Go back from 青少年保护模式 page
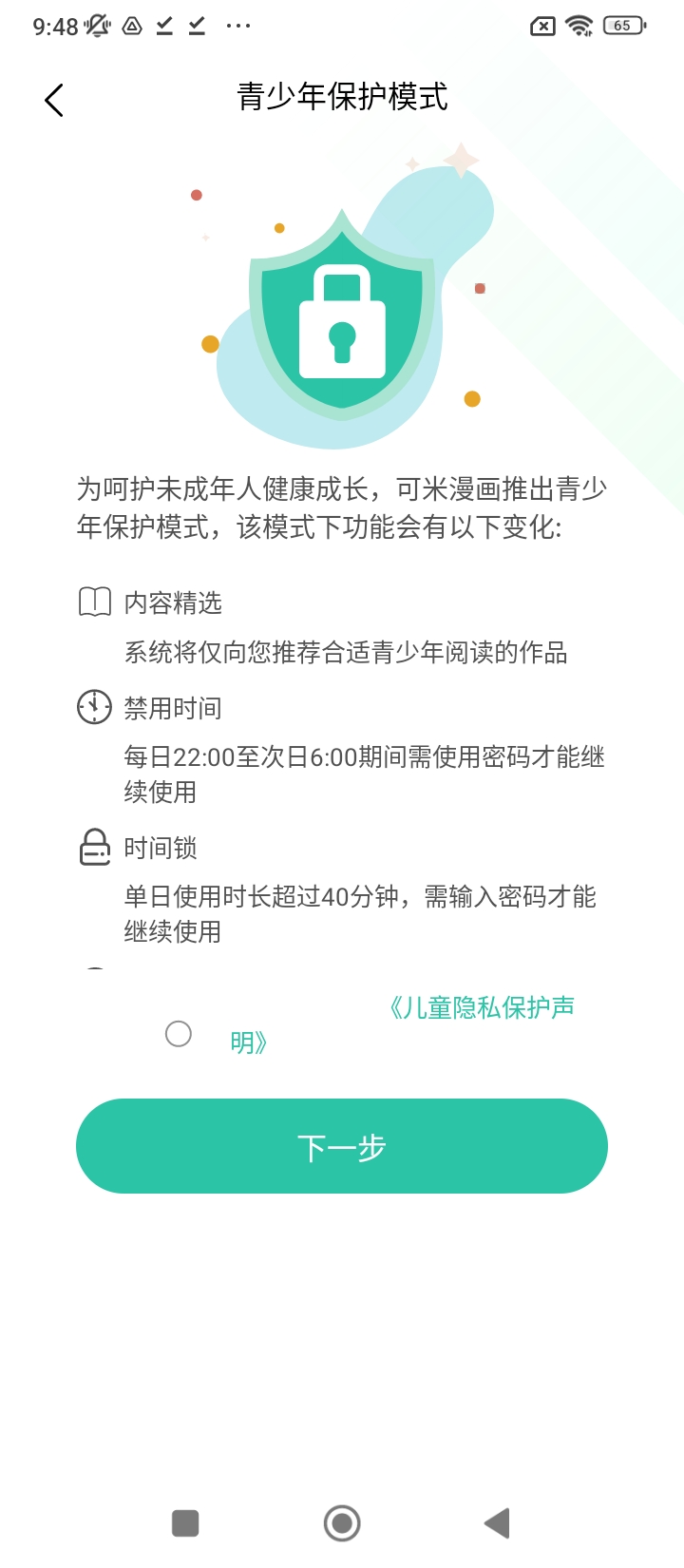The image size is (684, 1568). [54, 100]
